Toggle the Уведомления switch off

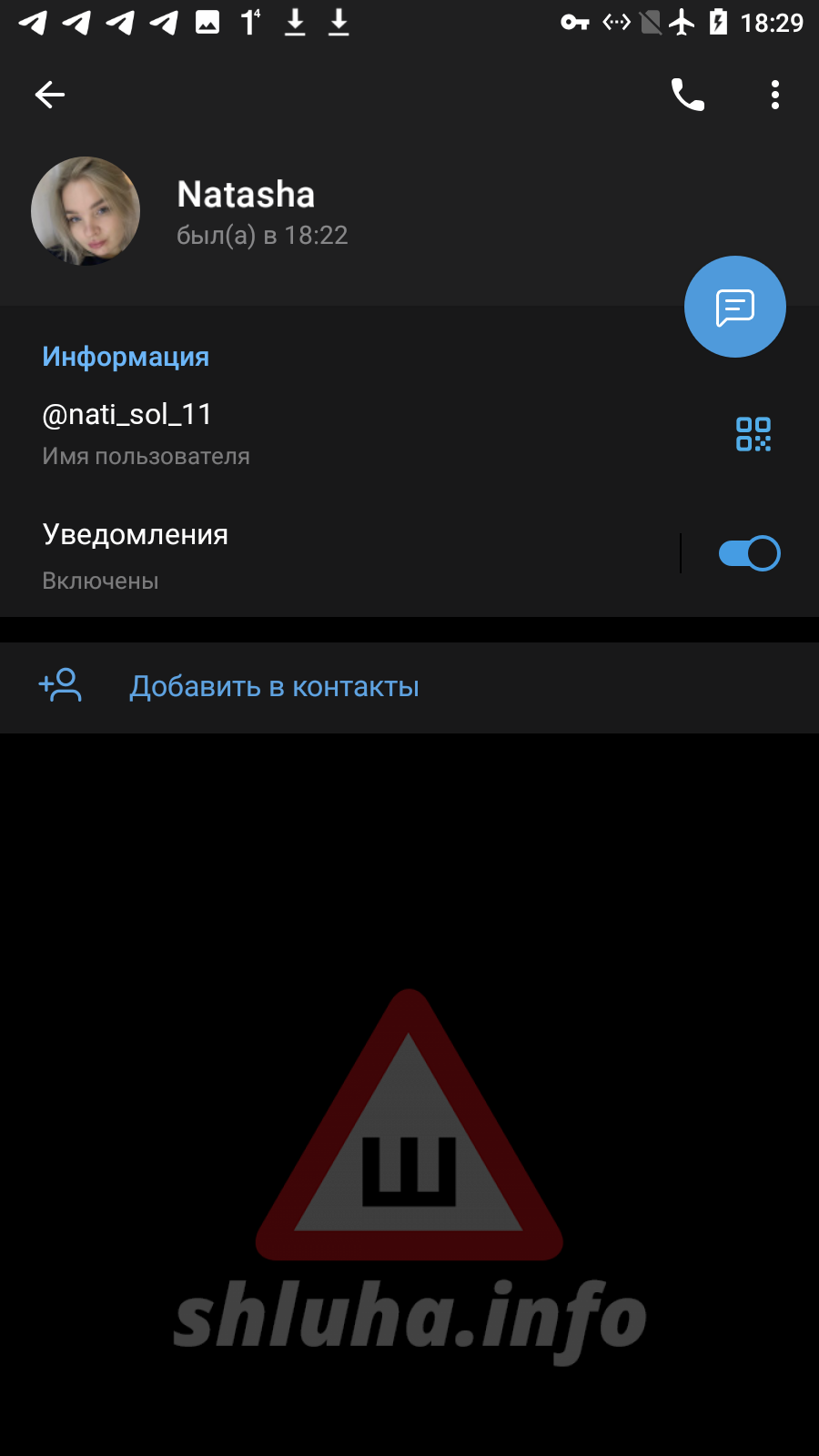coord(749,553)
